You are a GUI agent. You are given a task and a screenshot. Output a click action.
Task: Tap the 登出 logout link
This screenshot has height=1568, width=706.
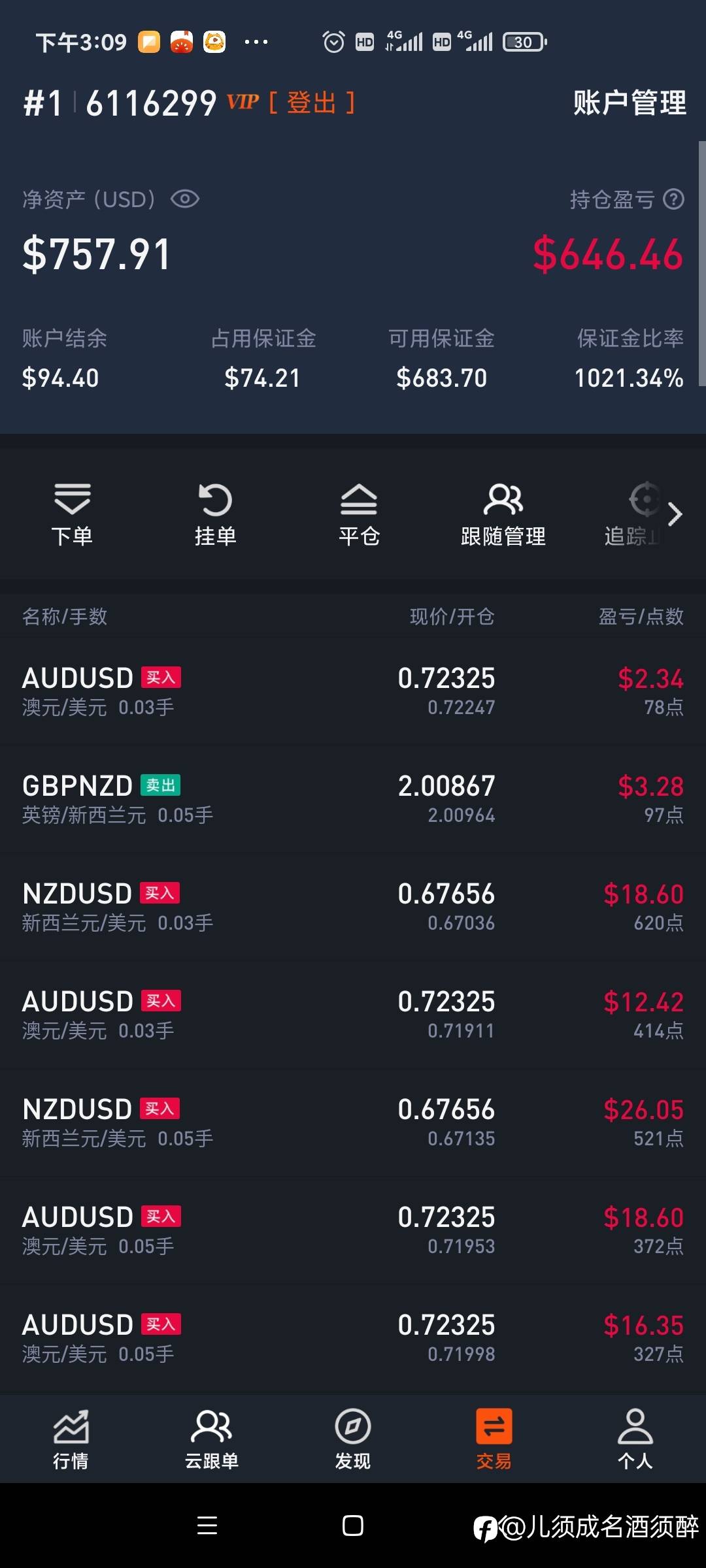[x=312, y=103]
